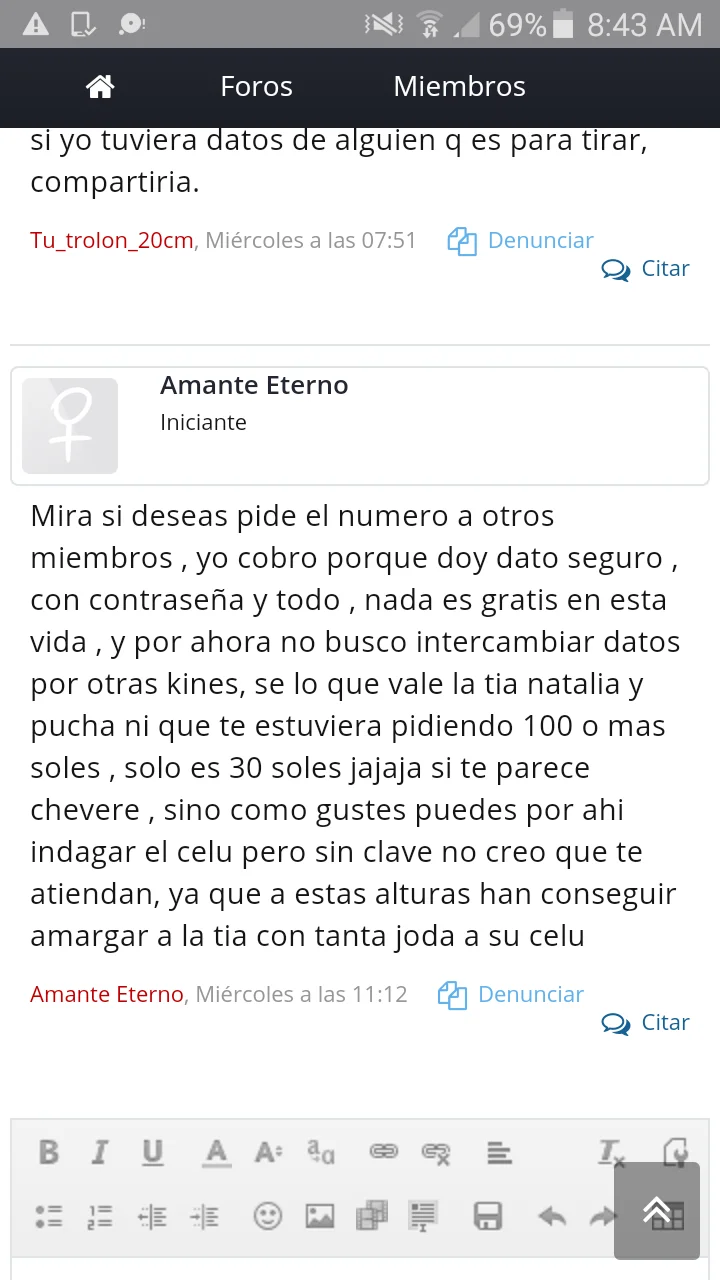
Task: Quote the post from Amante Eterno
Action: [646, 1023]
